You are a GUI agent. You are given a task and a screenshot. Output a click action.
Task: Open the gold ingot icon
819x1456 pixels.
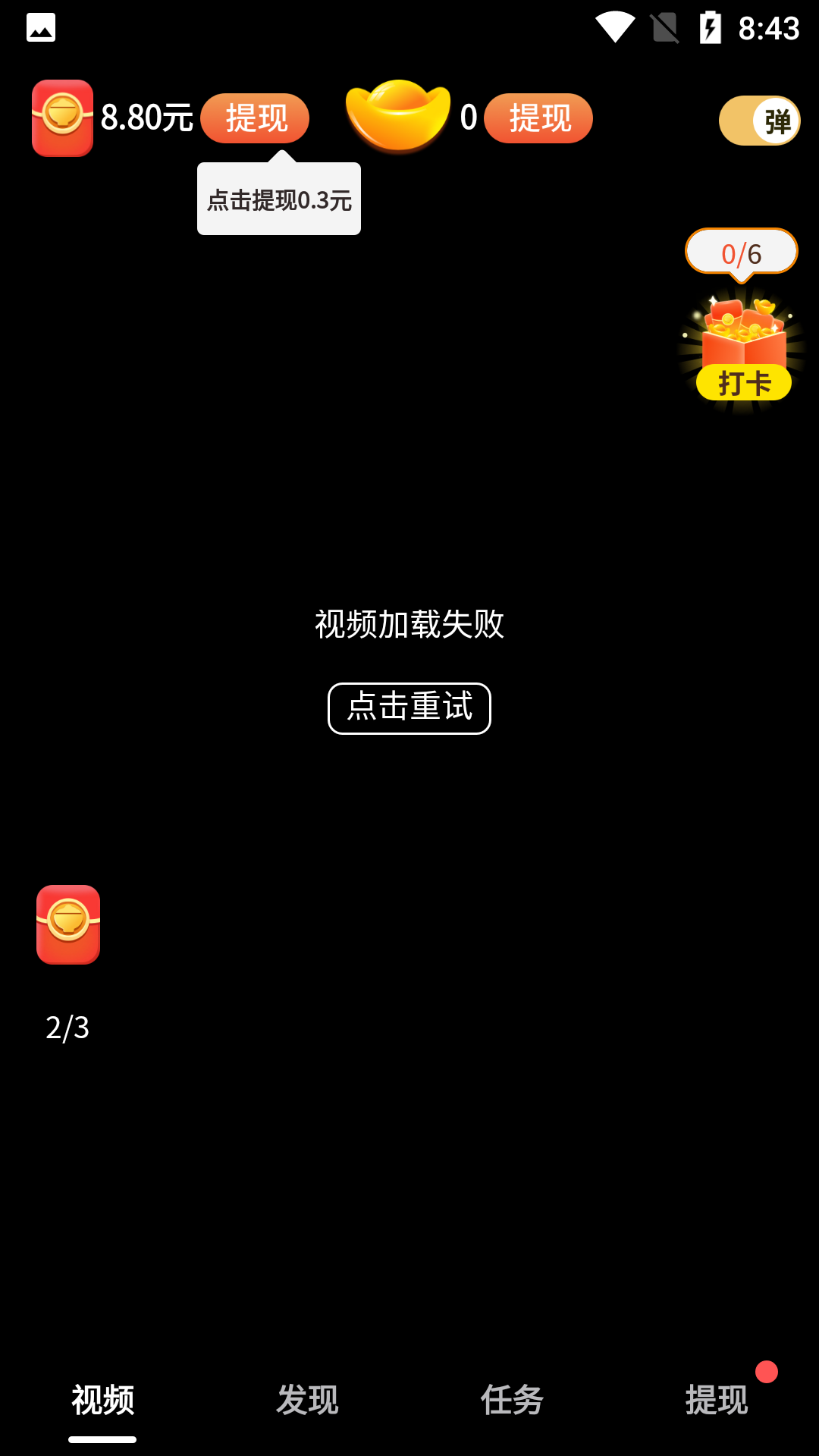tap(397, 116)
